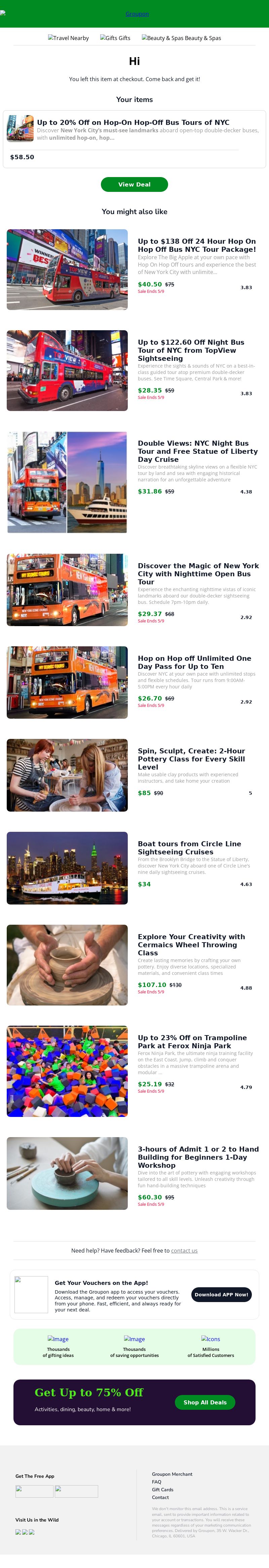Open the 2-Hour Pottery Class deal

coord(191,758)
